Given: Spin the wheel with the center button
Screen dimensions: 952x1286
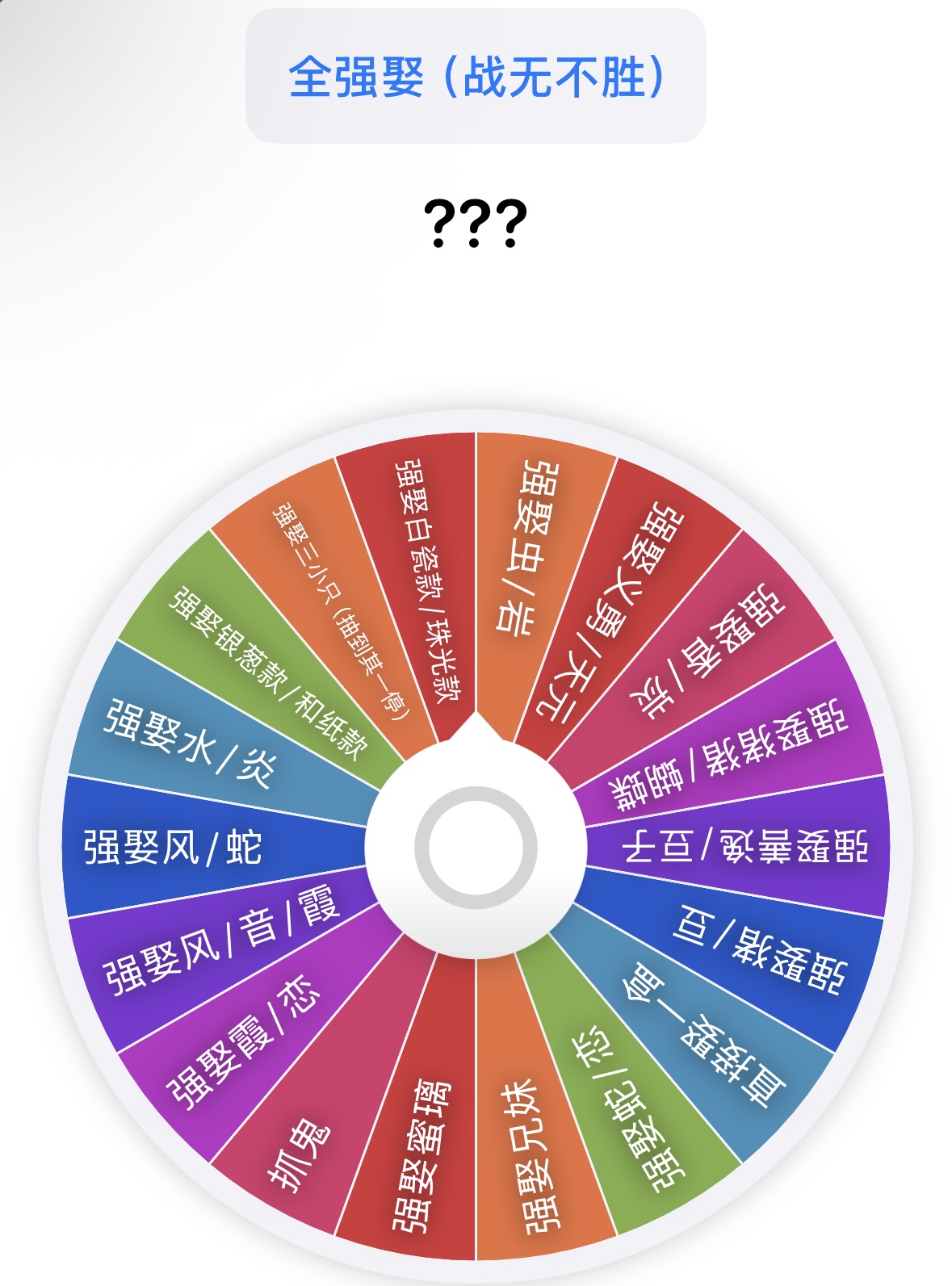Looking at the screenshot, I should click(476, 847).
